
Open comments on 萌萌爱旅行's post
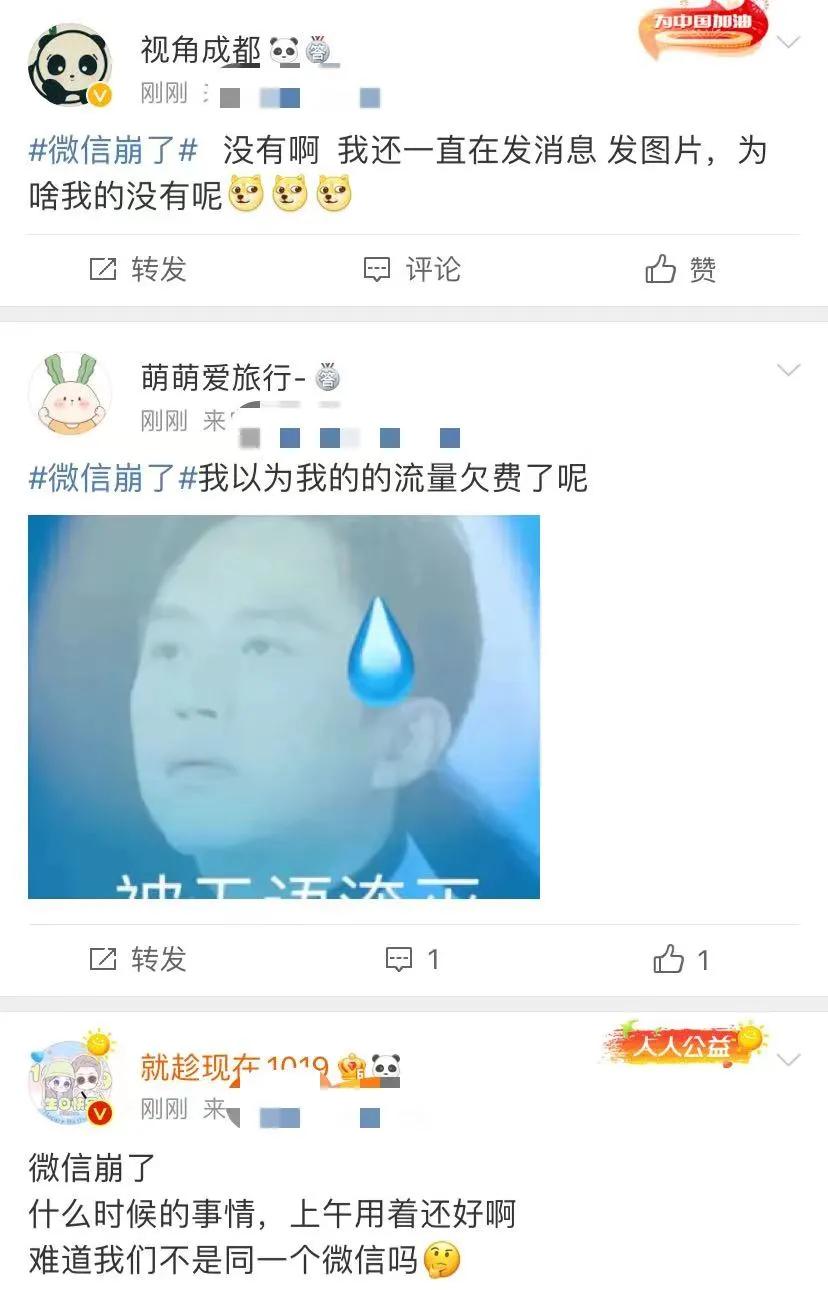[401, 960]
